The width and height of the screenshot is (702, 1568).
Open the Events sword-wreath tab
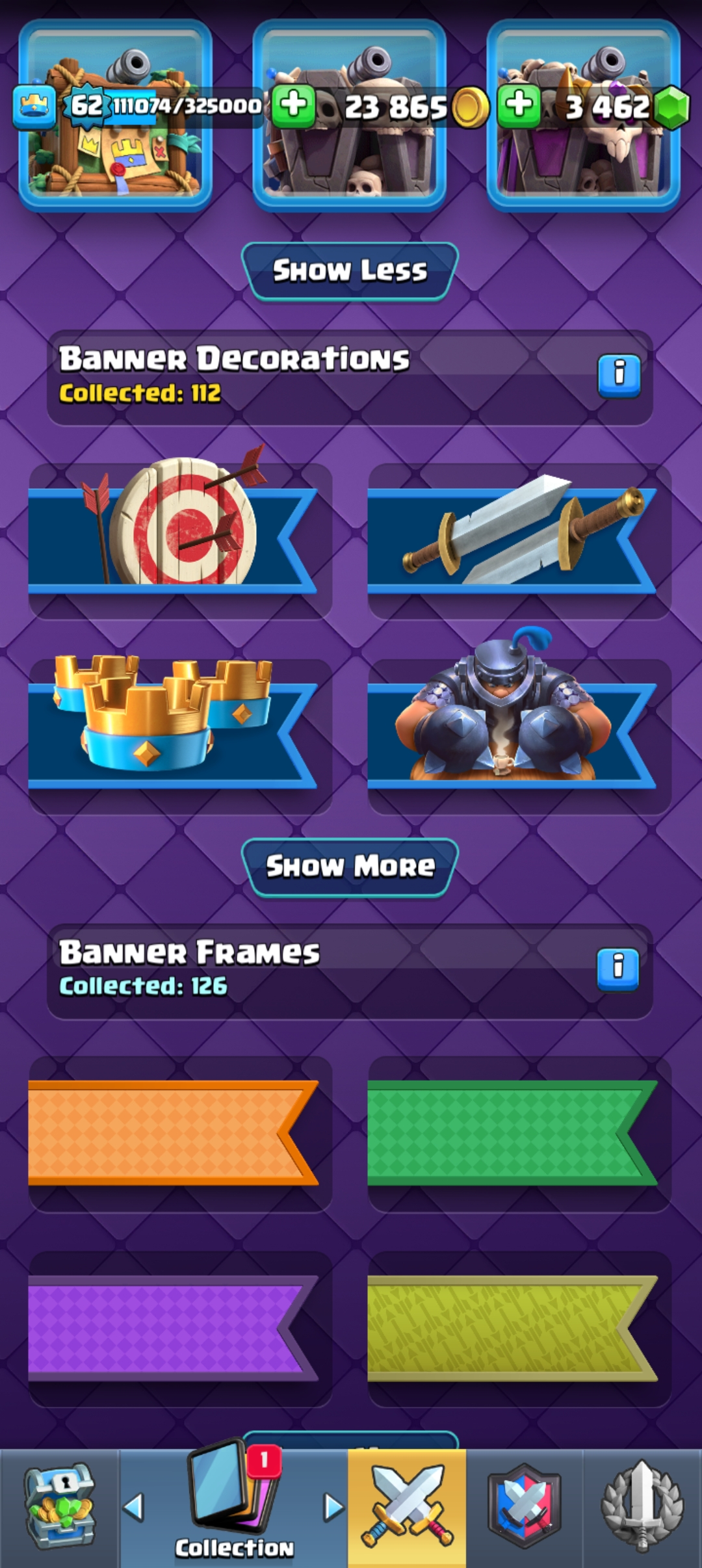(642, 1507)
